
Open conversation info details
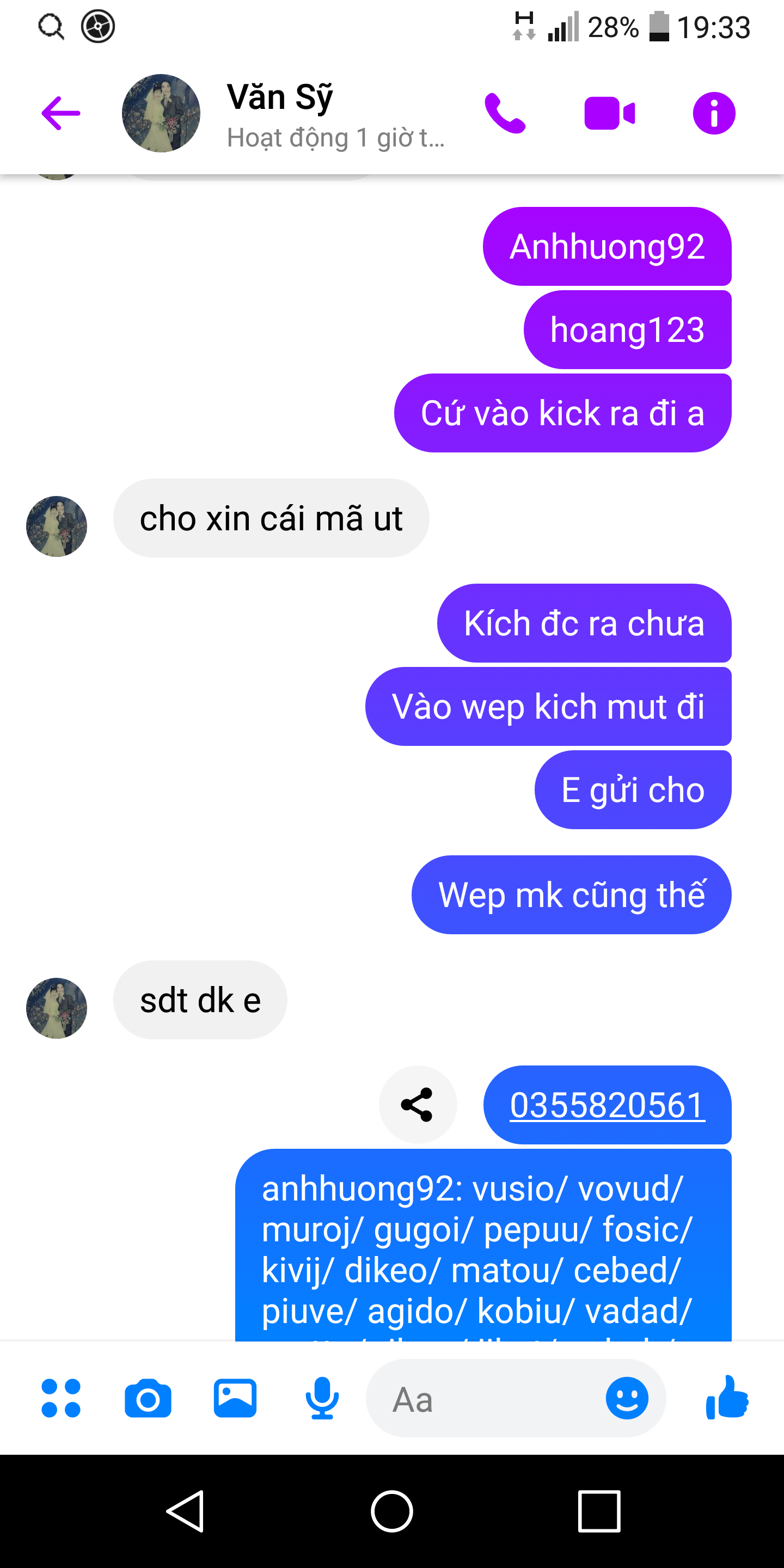[713, 113]
